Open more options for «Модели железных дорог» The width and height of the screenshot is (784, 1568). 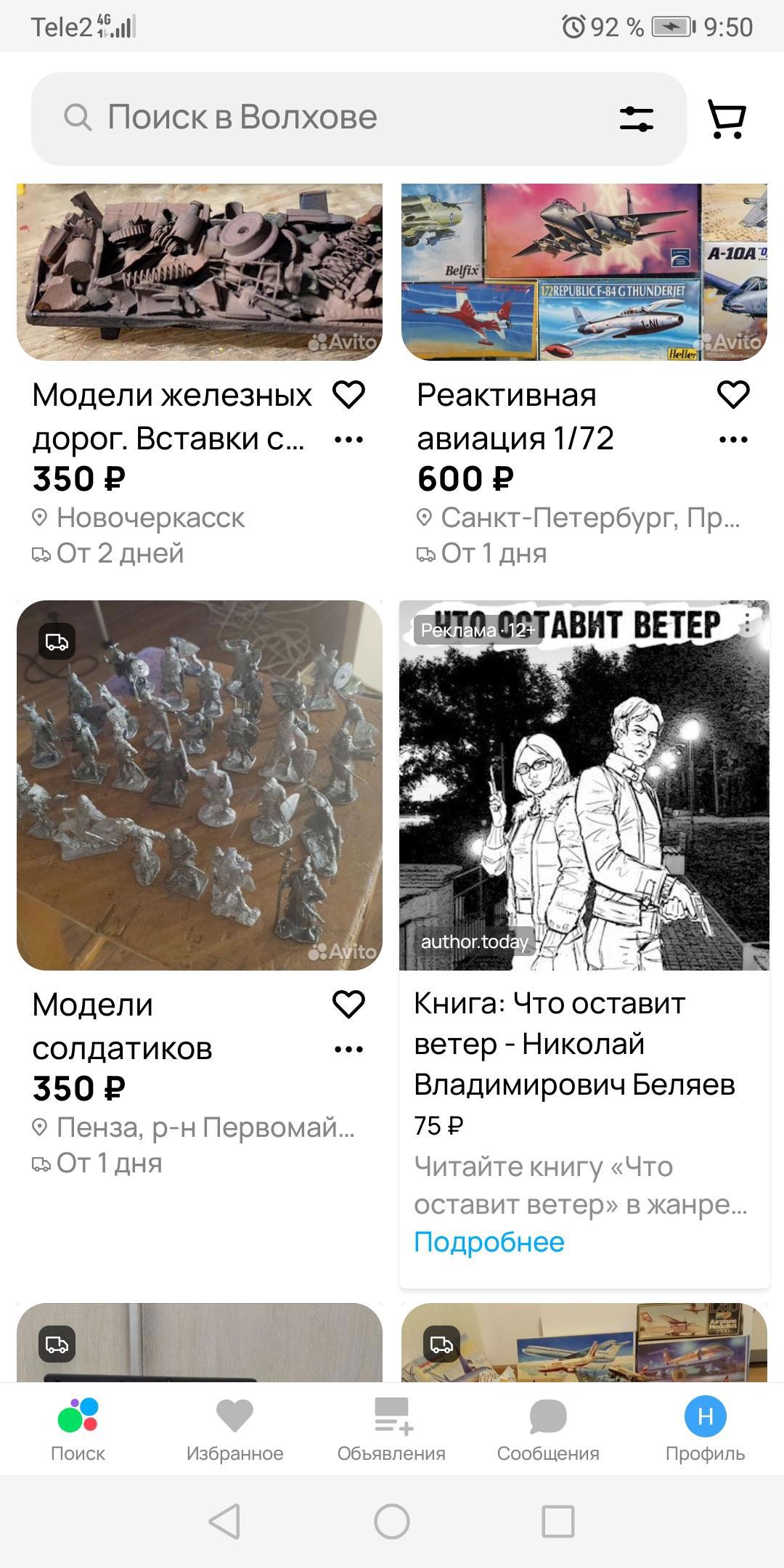pyautogui.click(x=348, y=440)
